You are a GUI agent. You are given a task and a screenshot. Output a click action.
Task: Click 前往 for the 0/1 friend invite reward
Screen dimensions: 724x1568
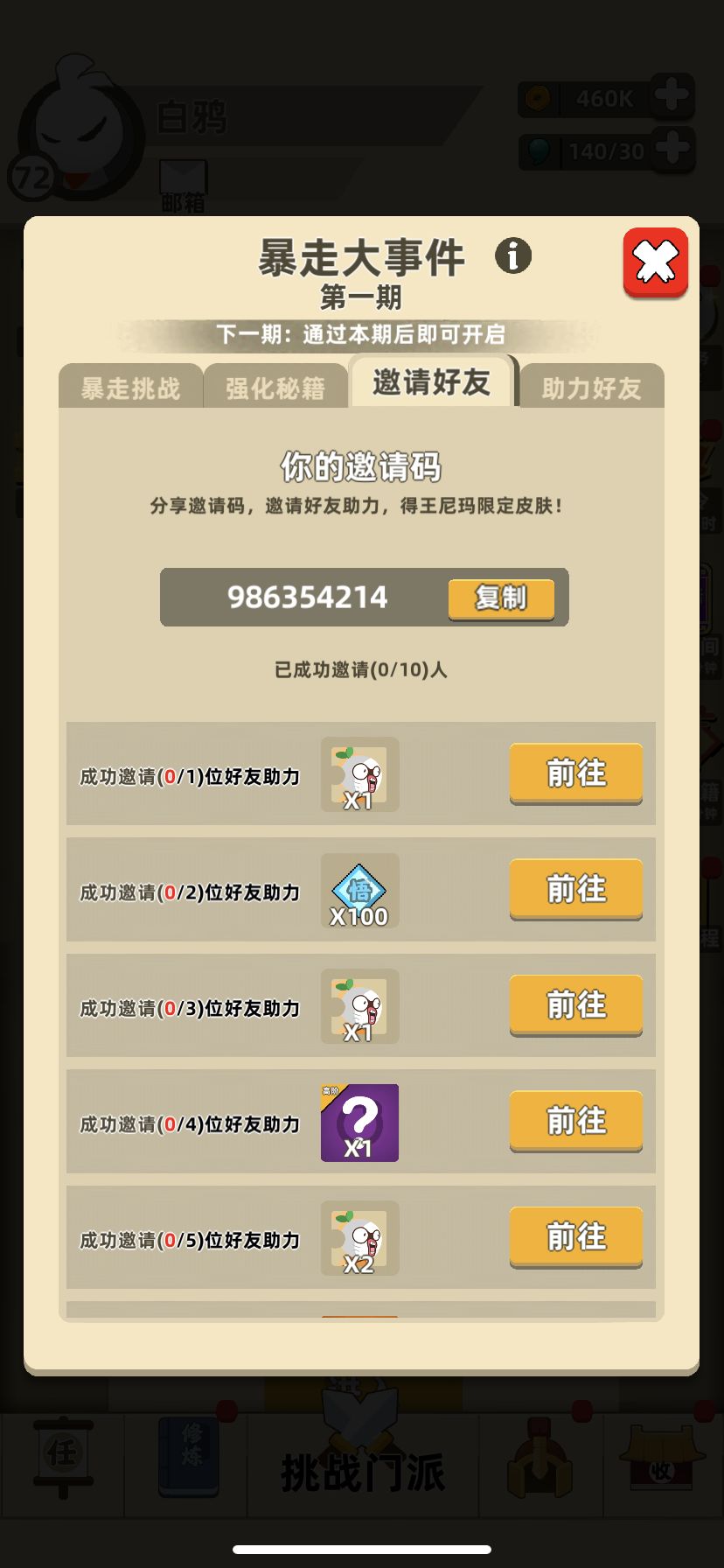[575, 773]
